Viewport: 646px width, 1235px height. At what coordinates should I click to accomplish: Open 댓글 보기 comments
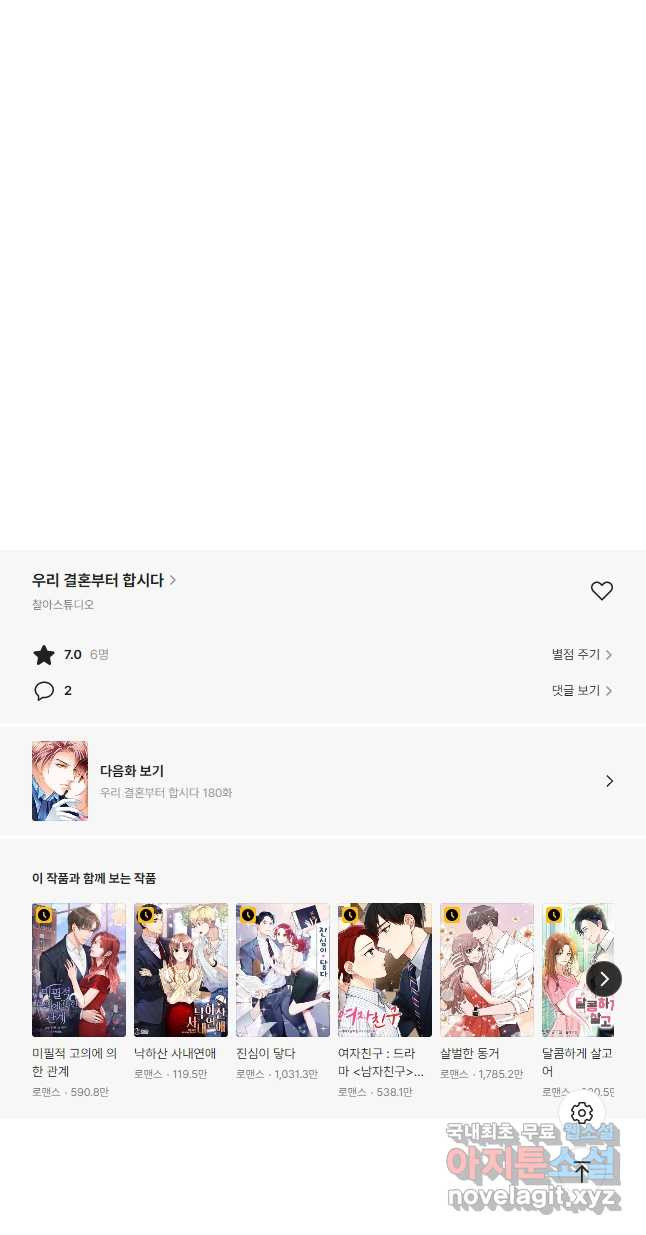(x=581, y=691)
